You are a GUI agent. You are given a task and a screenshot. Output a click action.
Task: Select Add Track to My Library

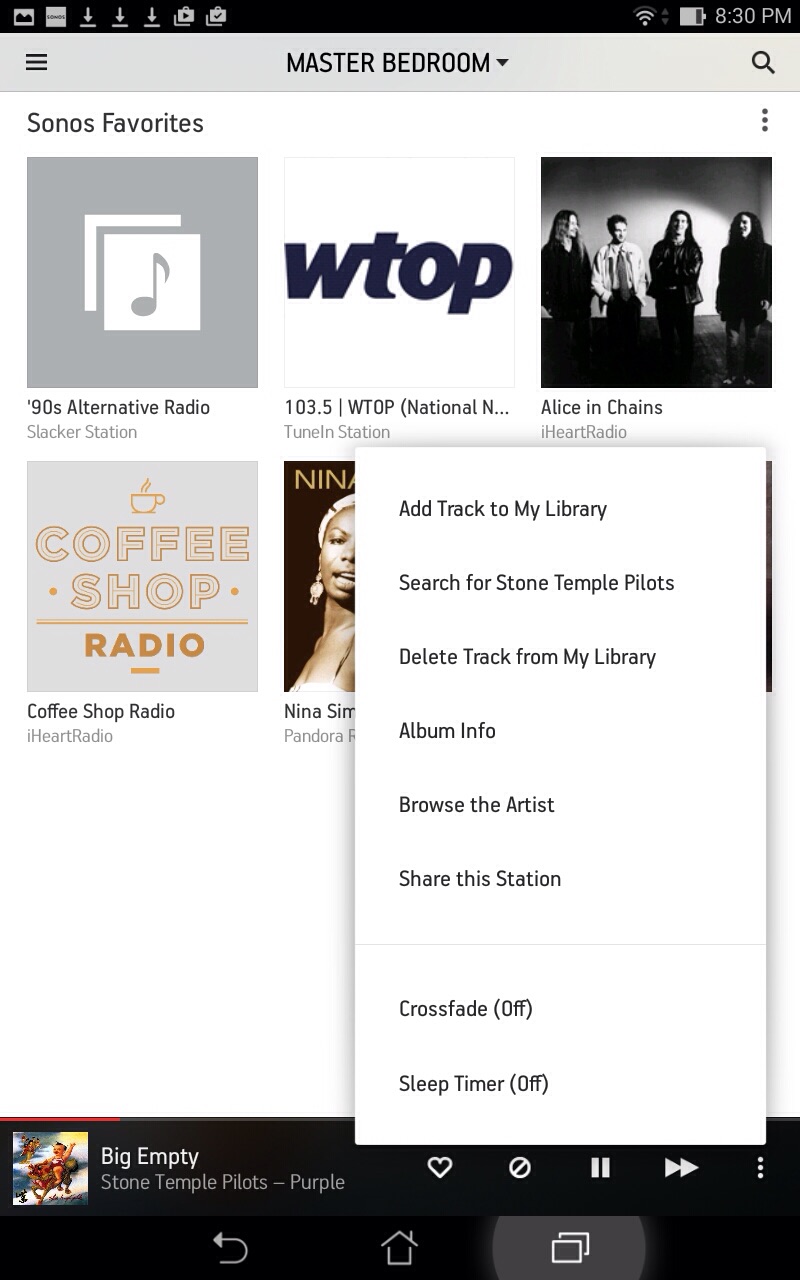pos(502,509)
